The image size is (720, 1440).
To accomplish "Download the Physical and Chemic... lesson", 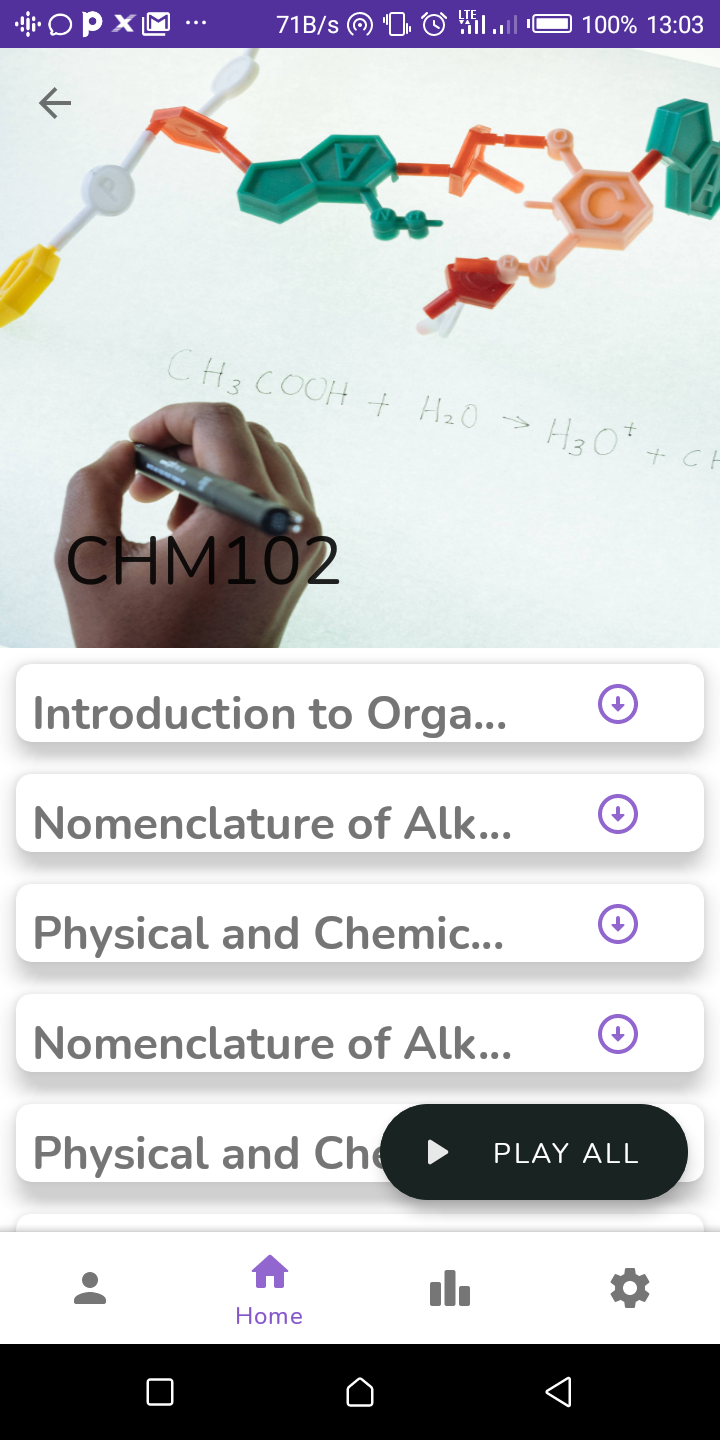I will [617, 924].
